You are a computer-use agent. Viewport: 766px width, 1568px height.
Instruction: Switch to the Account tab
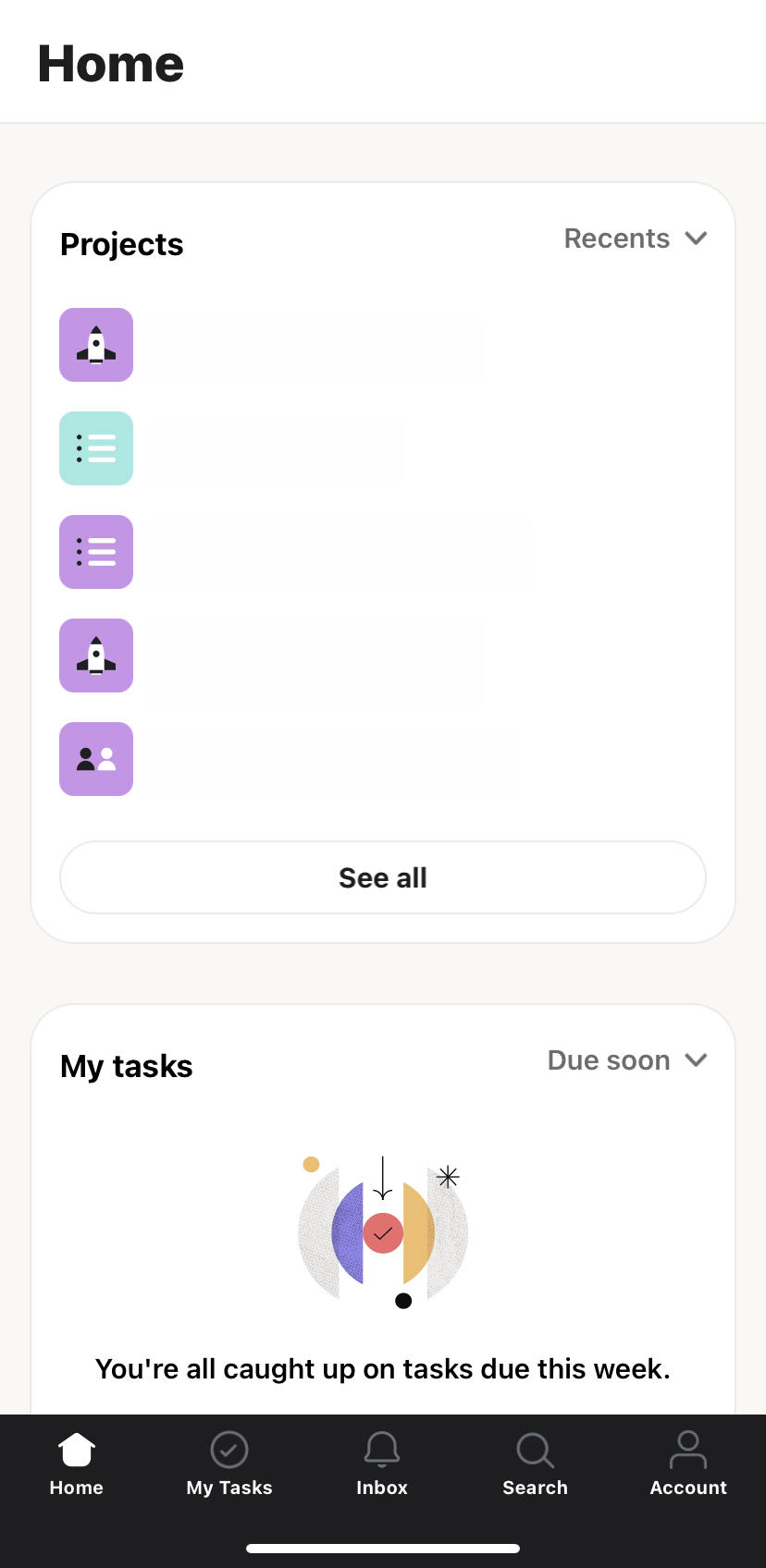tap(688, 1463)
